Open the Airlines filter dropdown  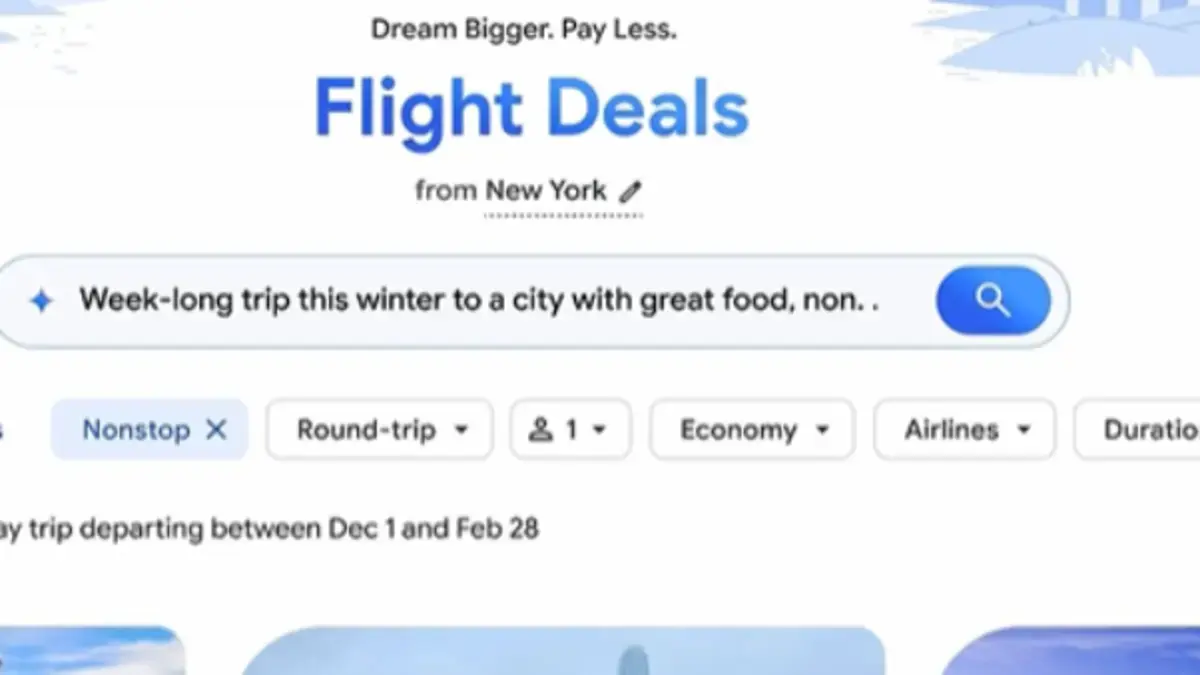click(x=964, y=430)
